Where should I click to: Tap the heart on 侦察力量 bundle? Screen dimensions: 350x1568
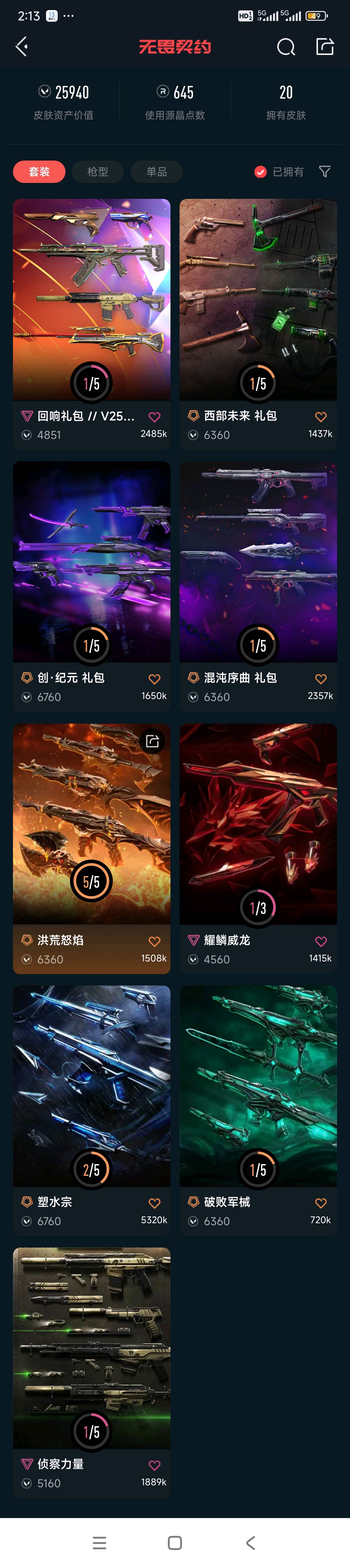pyautogui.click(x=154, y=1465)
